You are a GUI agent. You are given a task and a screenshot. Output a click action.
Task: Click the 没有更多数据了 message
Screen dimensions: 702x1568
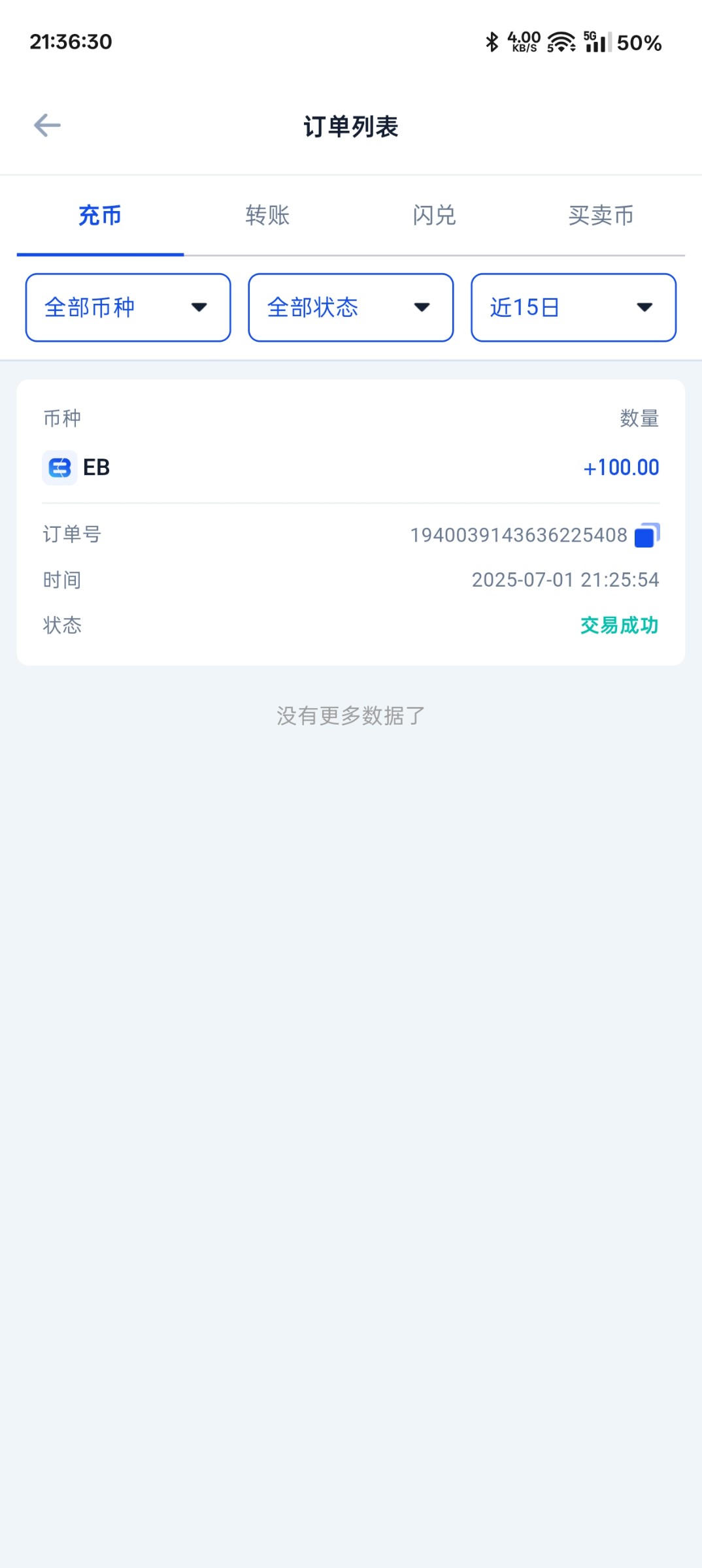tap(350, 715)
